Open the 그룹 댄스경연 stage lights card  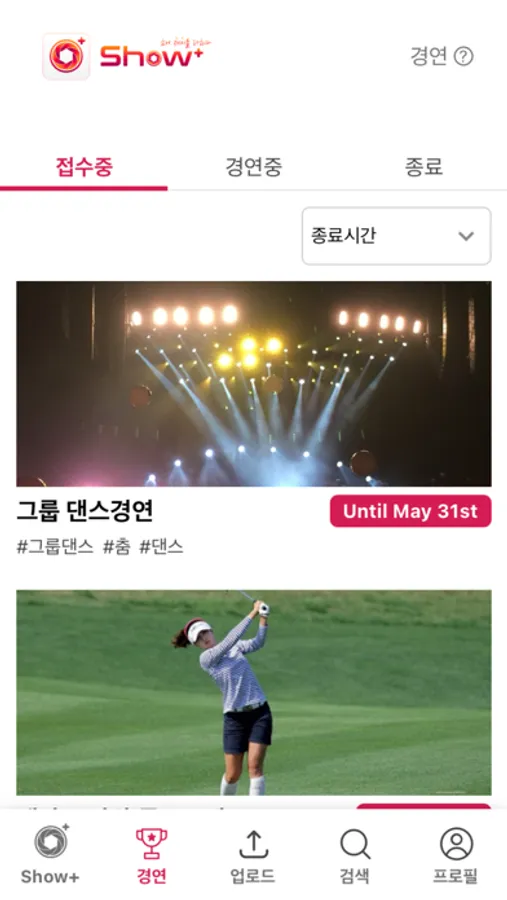pyautogui.click(x=254, y=383)
